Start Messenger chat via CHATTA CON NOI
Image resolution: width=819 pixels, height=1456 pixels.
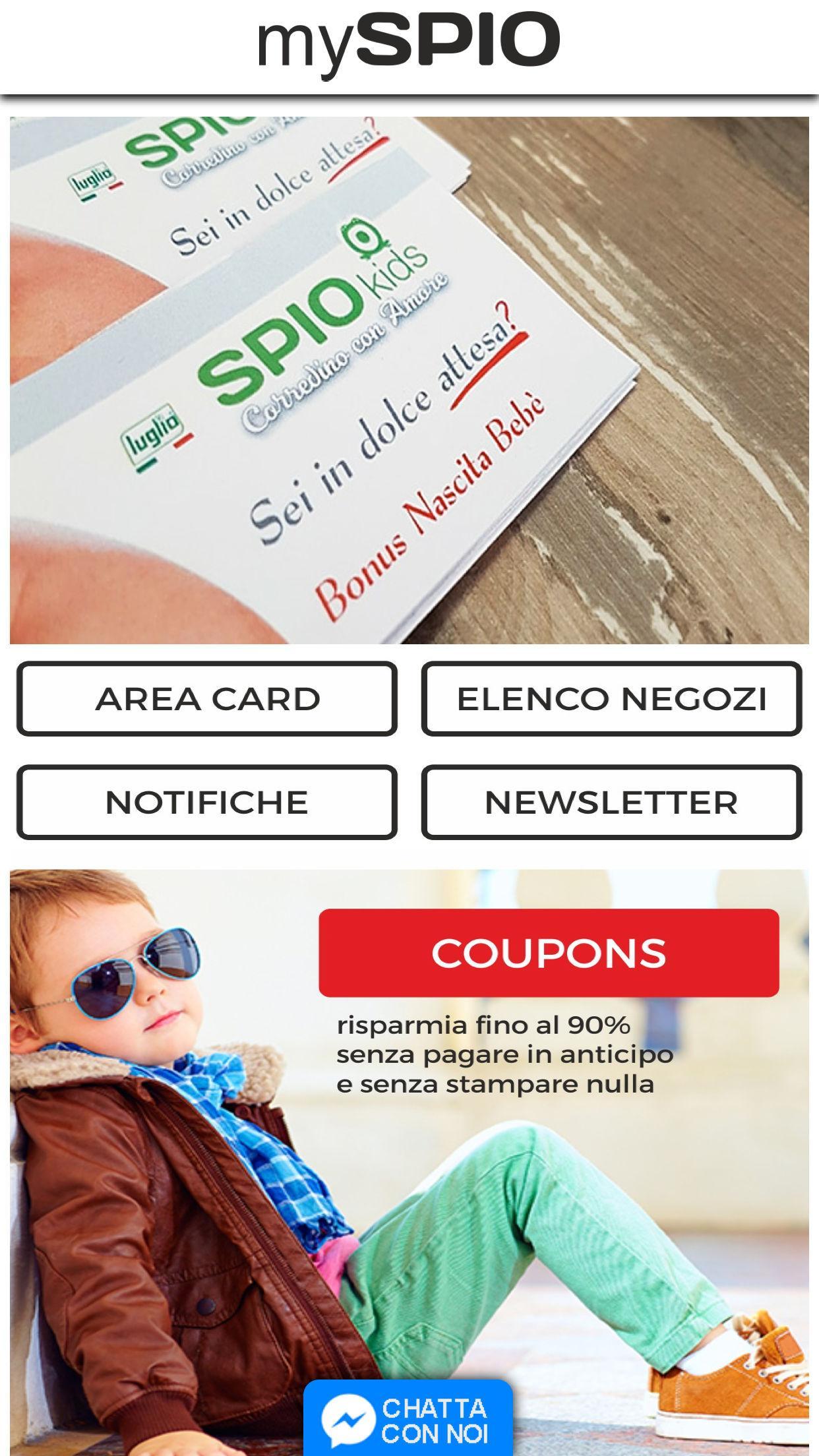point(408,1419)
